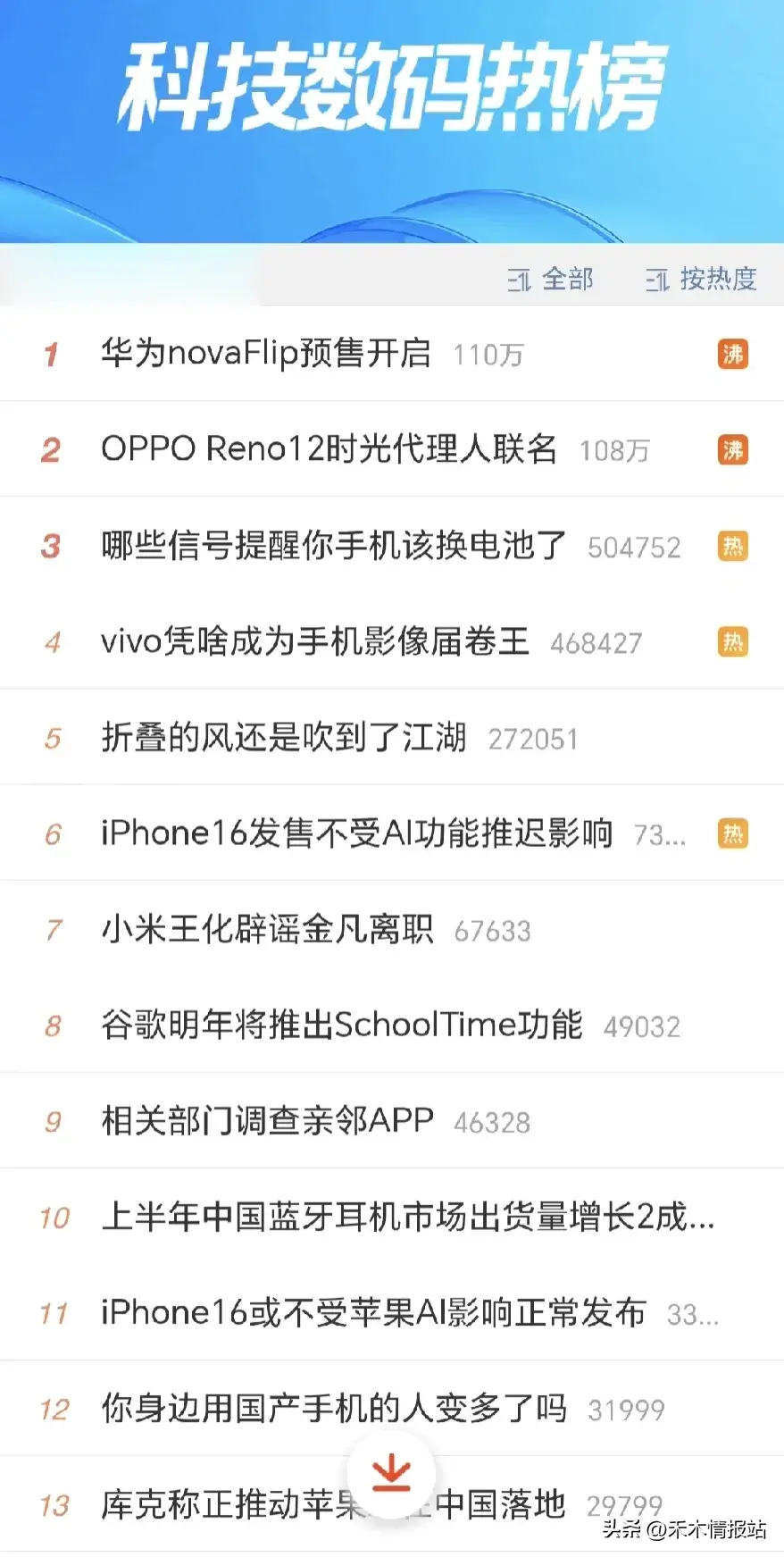Open topic 华为novaFlip预售开启
Viewport: 784px width, 1557px height.
click(392, 354)
